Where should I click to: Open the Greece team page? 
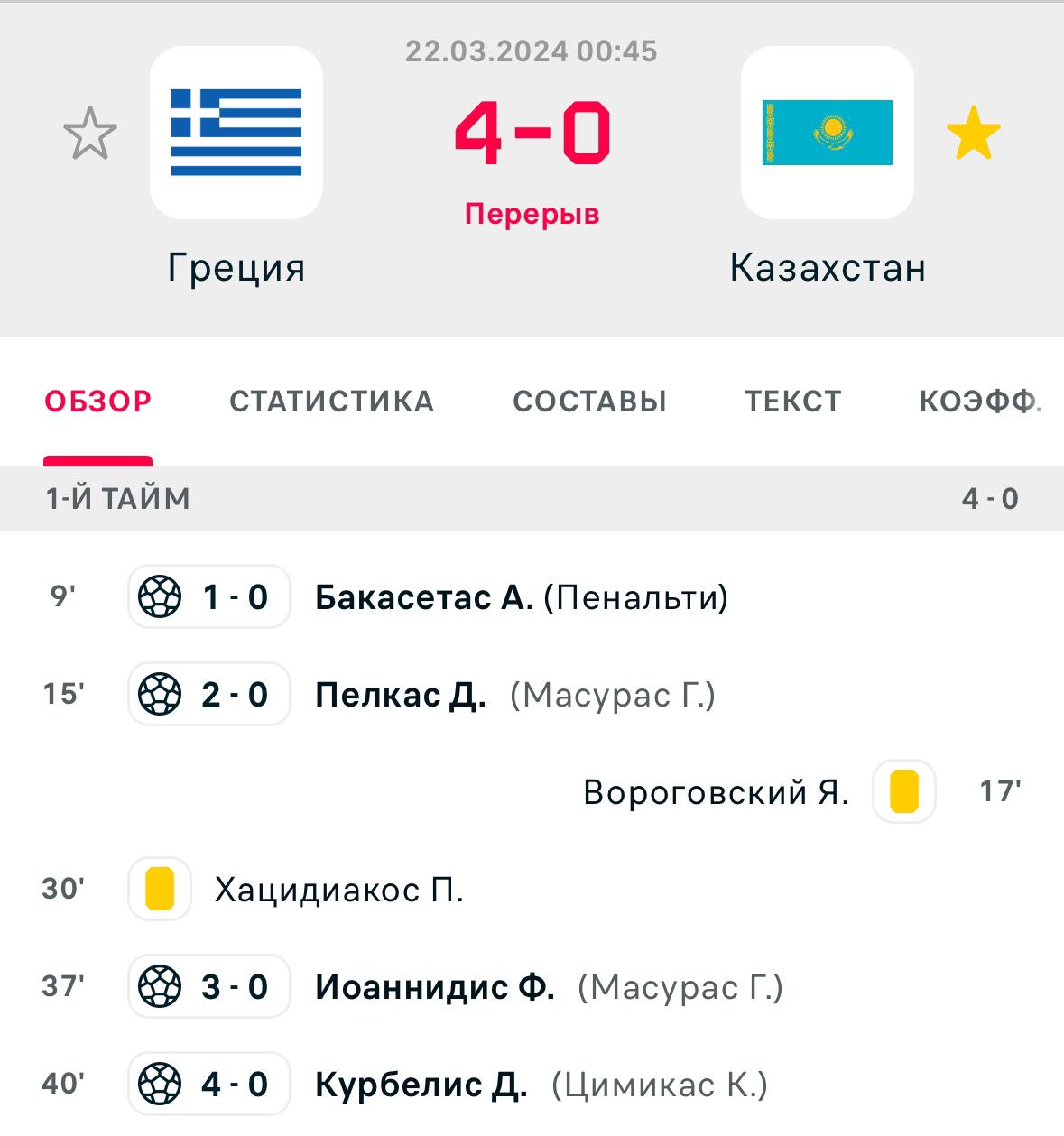(236, 134)
